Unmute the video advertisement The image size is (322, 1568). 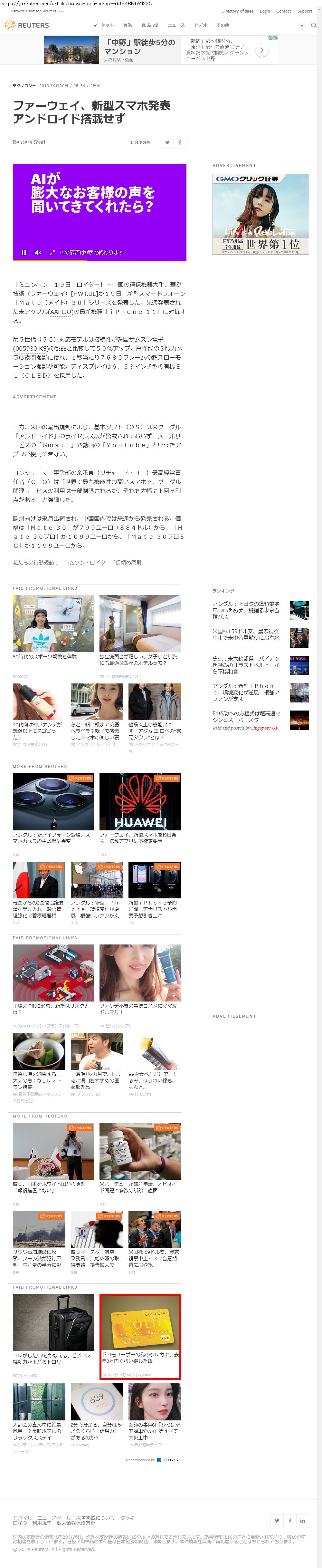click(38, 252)
